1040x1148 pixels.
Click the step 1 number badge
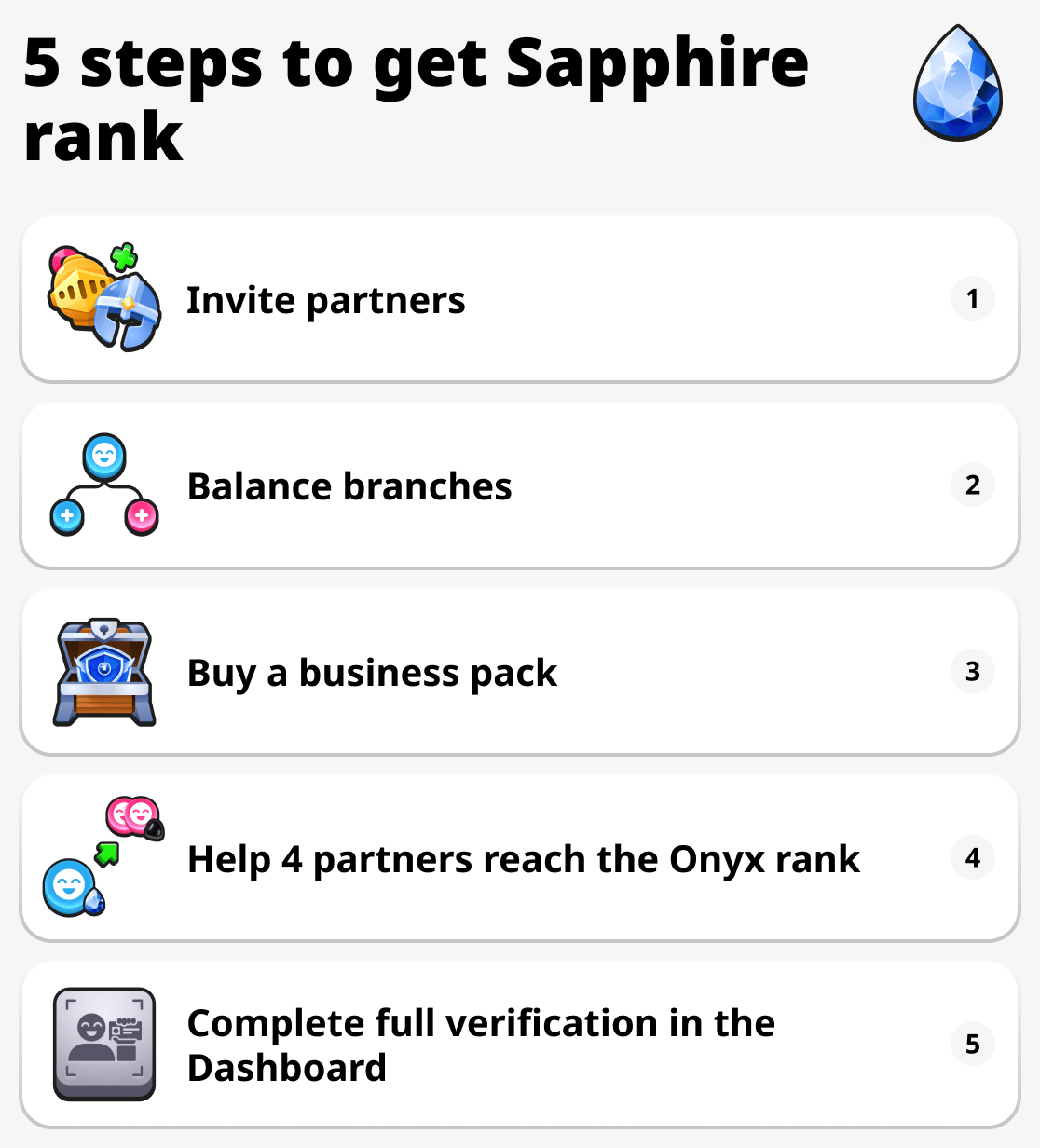972,299
